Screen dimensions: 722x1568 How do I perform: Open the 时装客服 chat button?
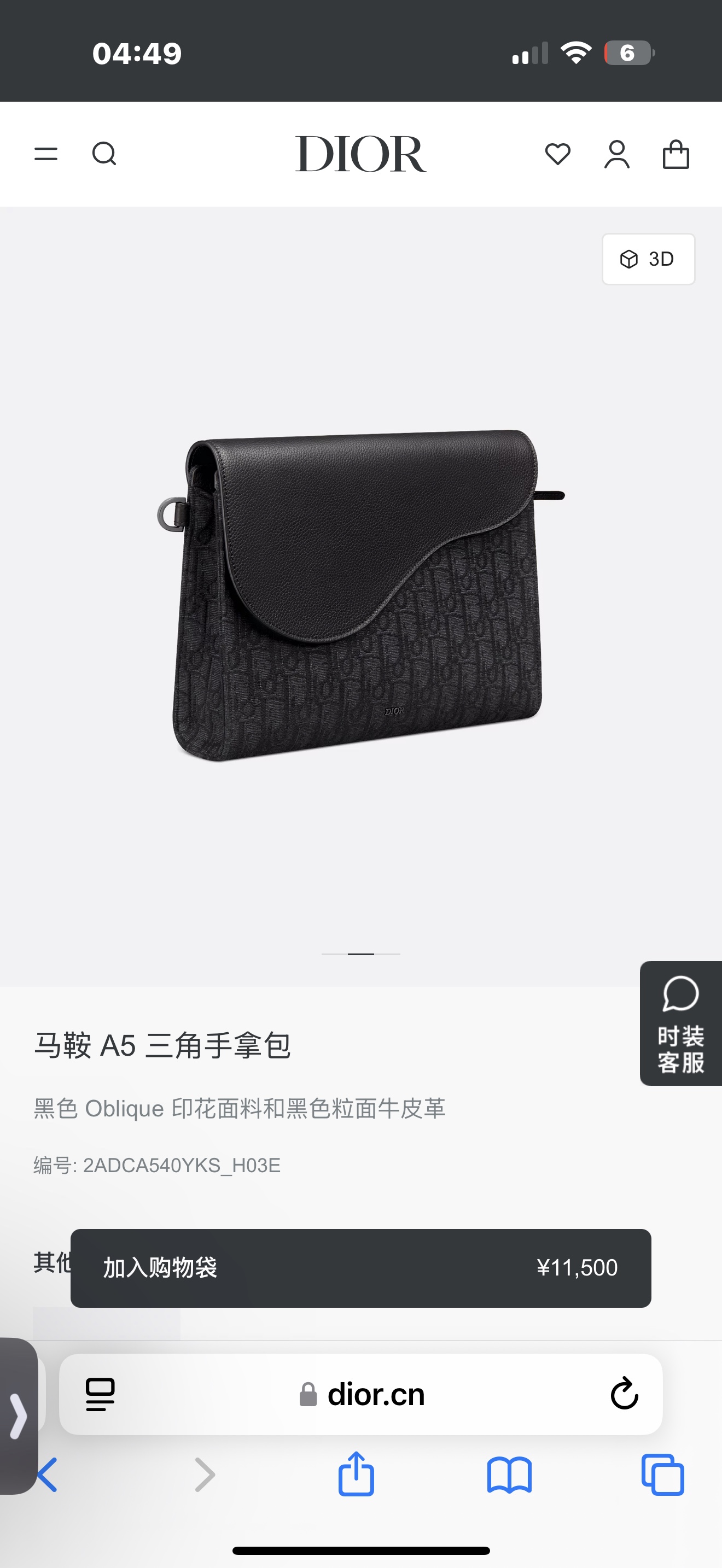[x=680, y=1022]
